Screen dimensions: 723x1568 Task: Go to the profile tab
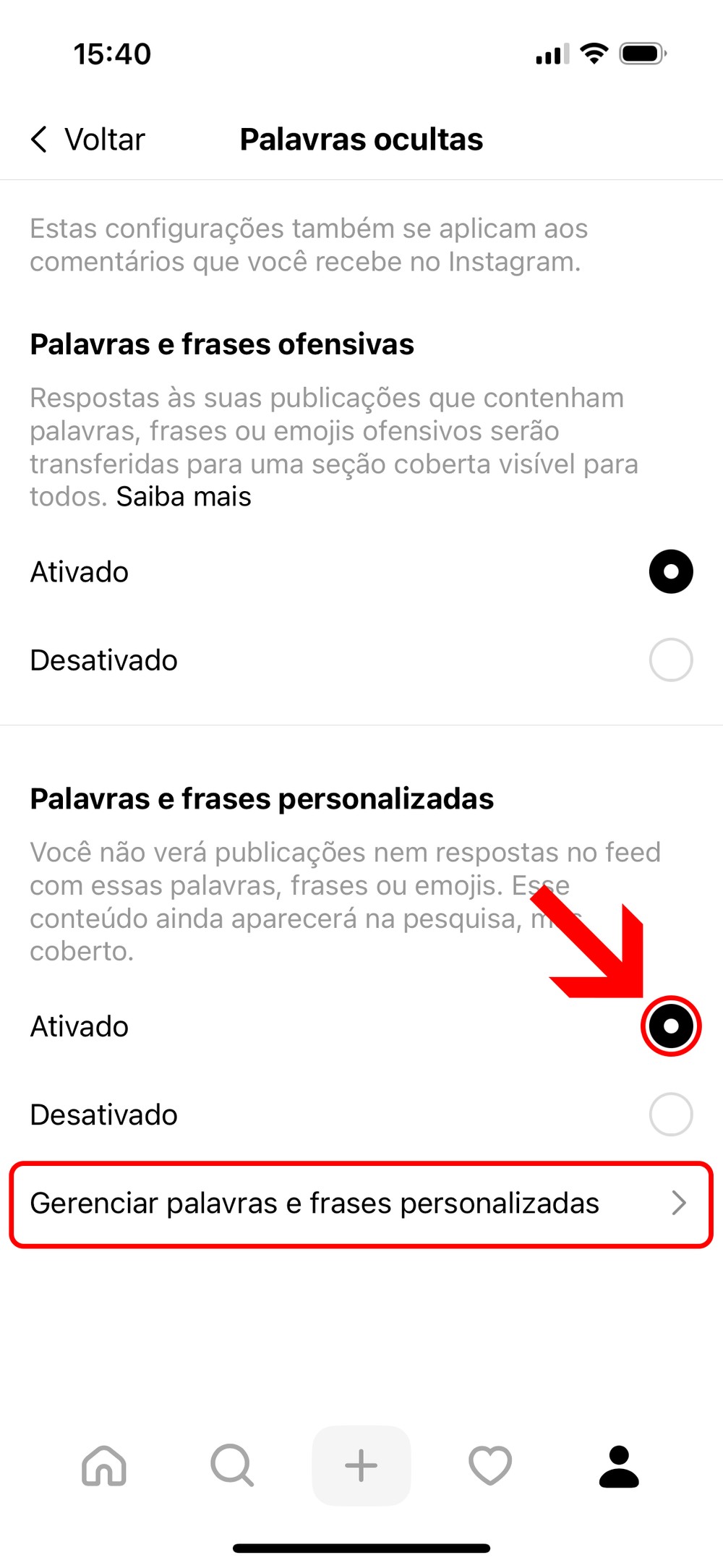pyautogui.click(x=619, y=1465)
